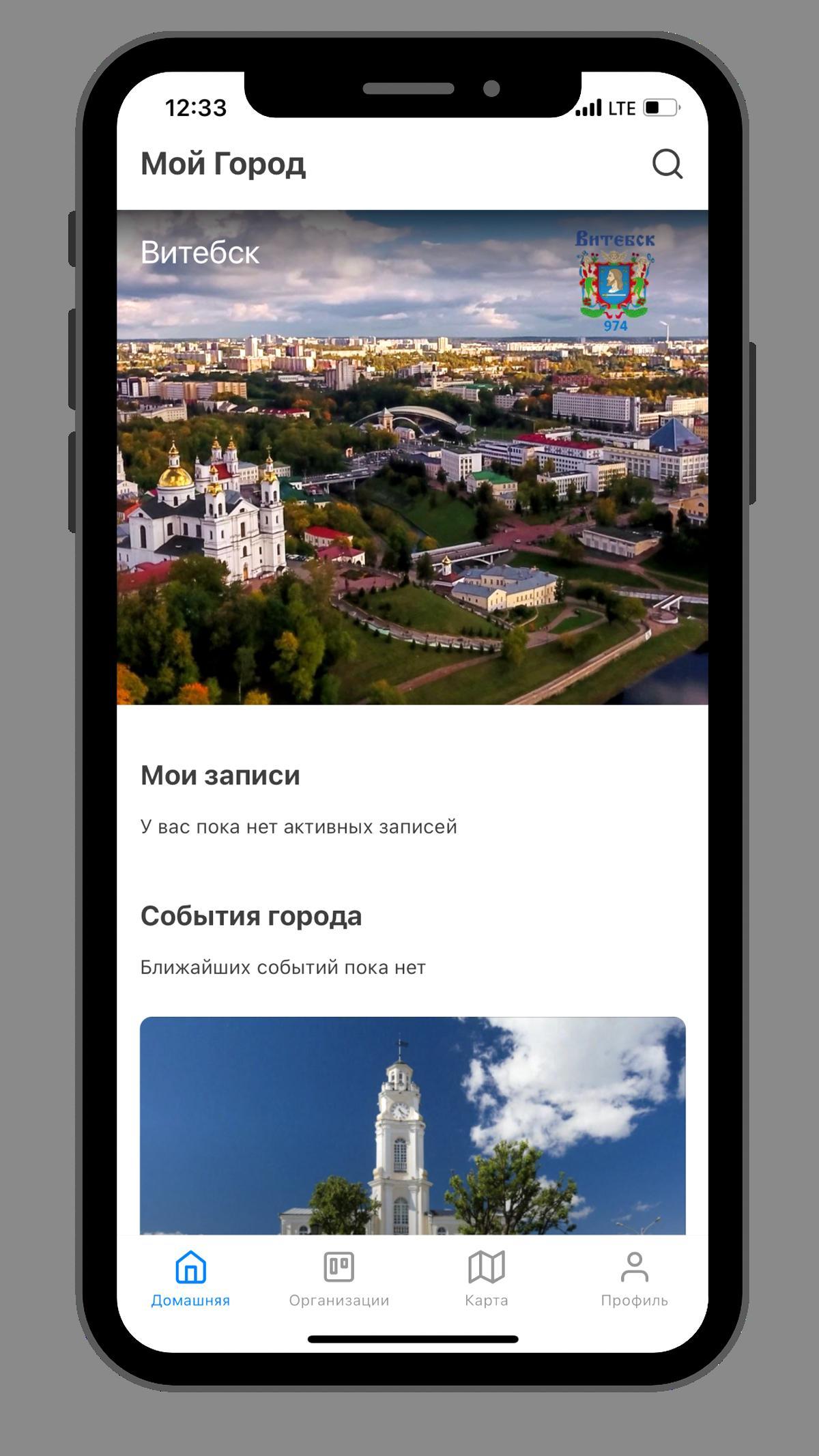The image size is (819, 1456).
Task: Open search with the magnifier icon
Action: coord(667,164)
